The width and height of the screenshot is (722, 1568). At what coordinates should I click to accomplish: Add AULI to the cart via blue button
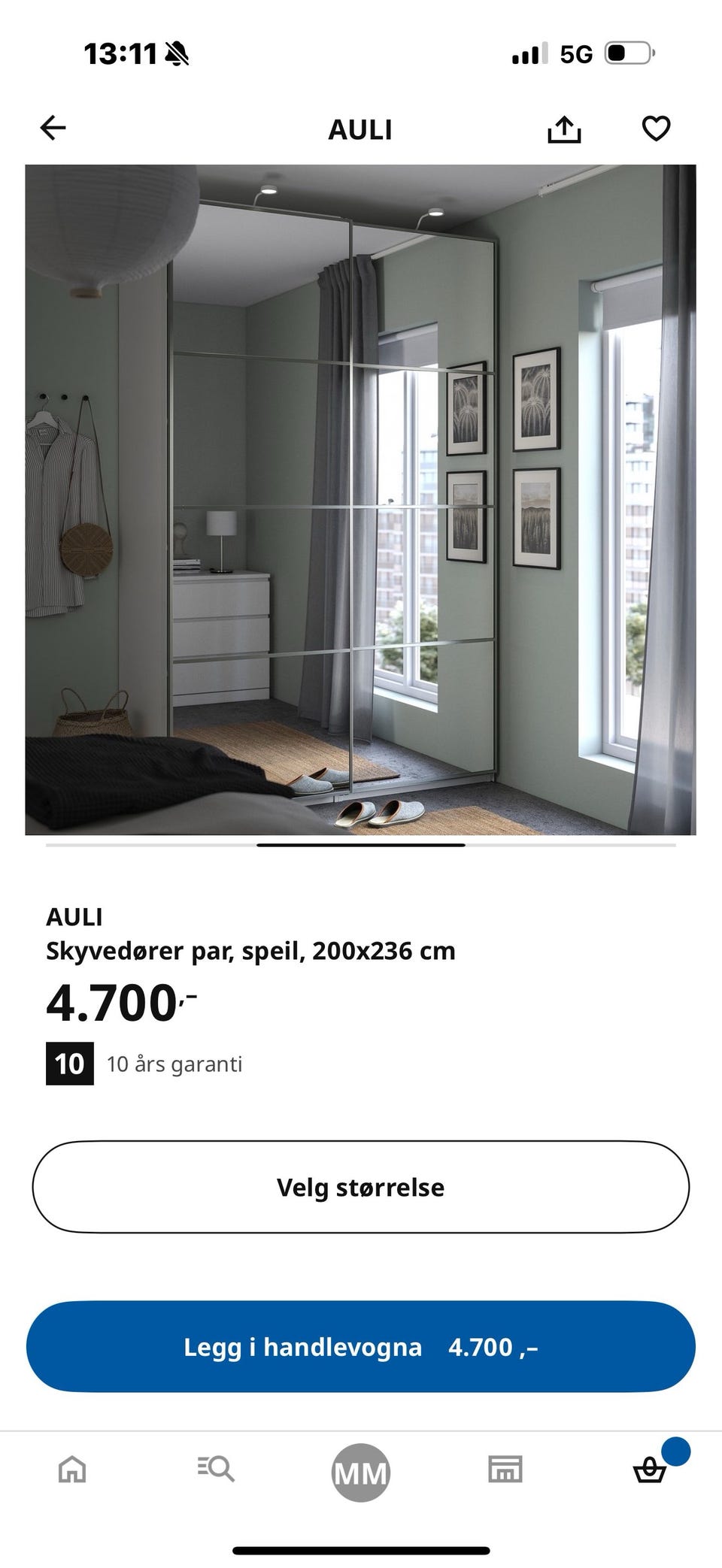360,1346
